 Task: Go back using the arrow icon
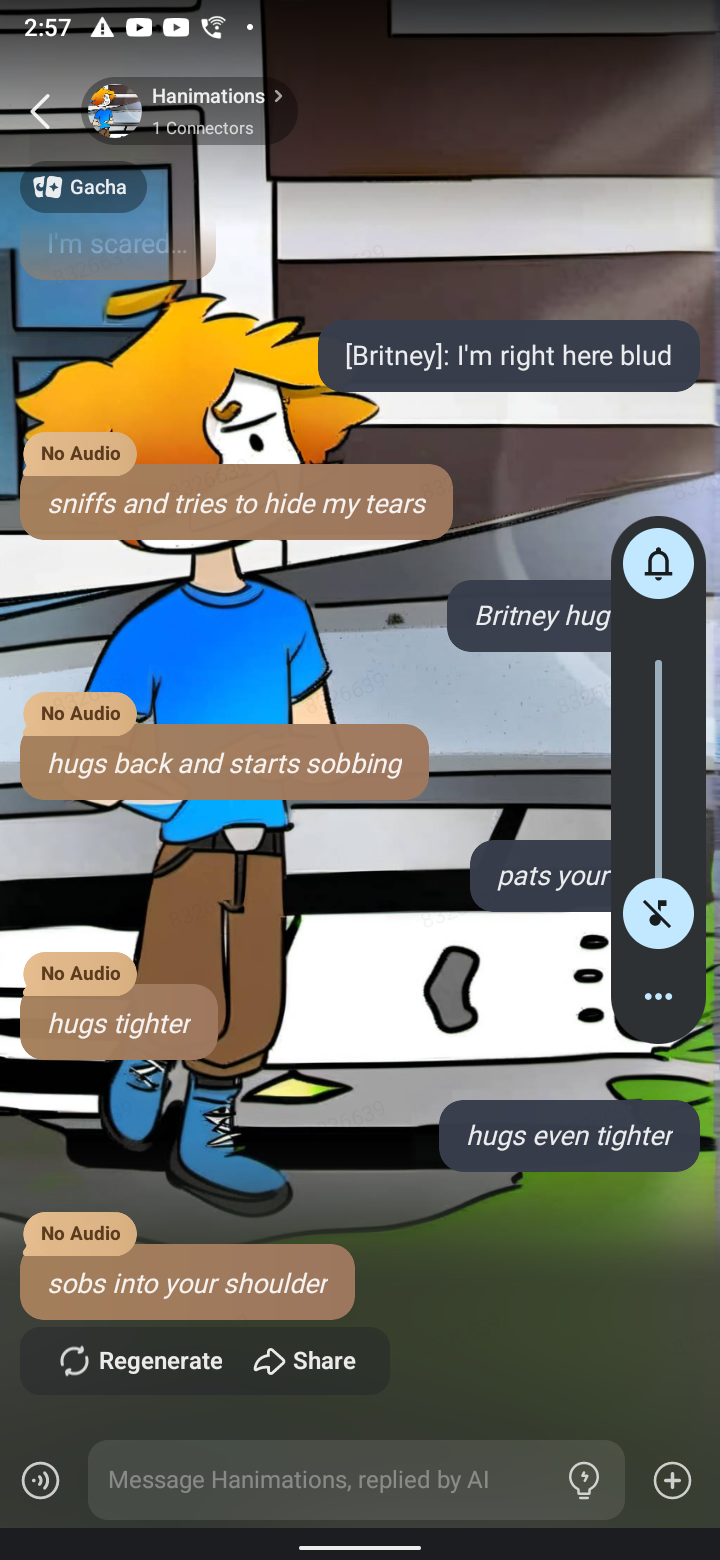pyautogui.click(x=40, y=112)
